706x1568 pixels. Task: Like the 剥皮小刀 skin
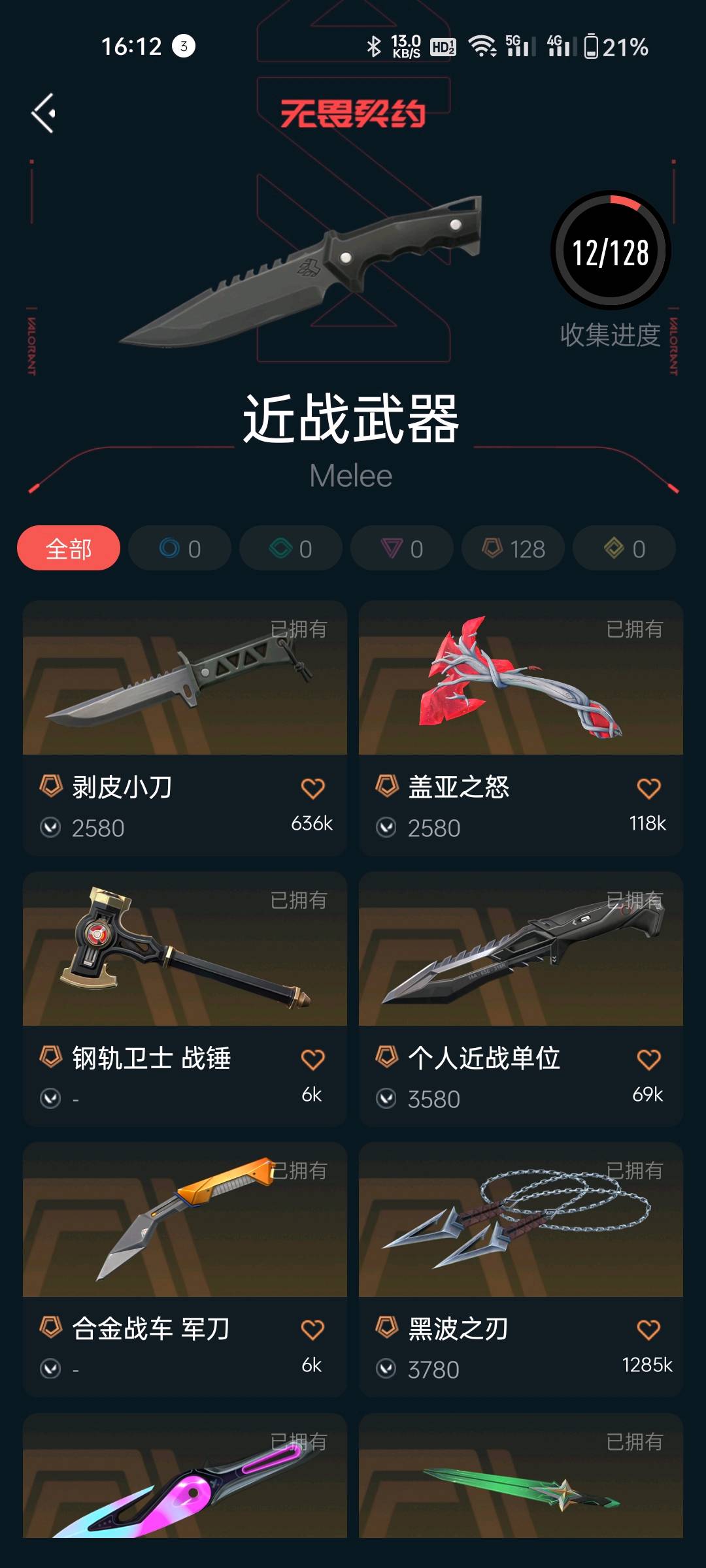(x=312, y=789)
